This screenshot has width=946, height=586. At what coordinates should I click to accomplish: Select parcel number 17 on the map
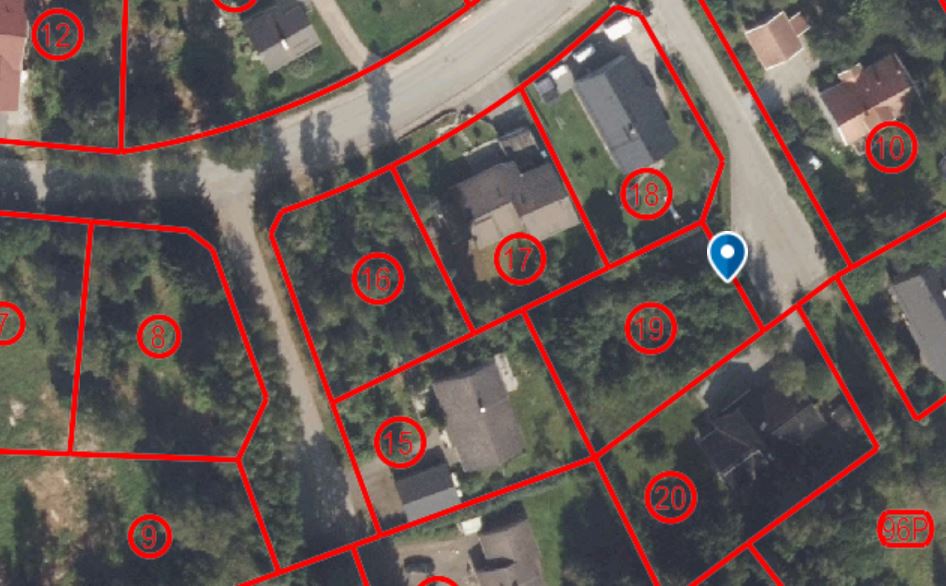pos(519,260)
